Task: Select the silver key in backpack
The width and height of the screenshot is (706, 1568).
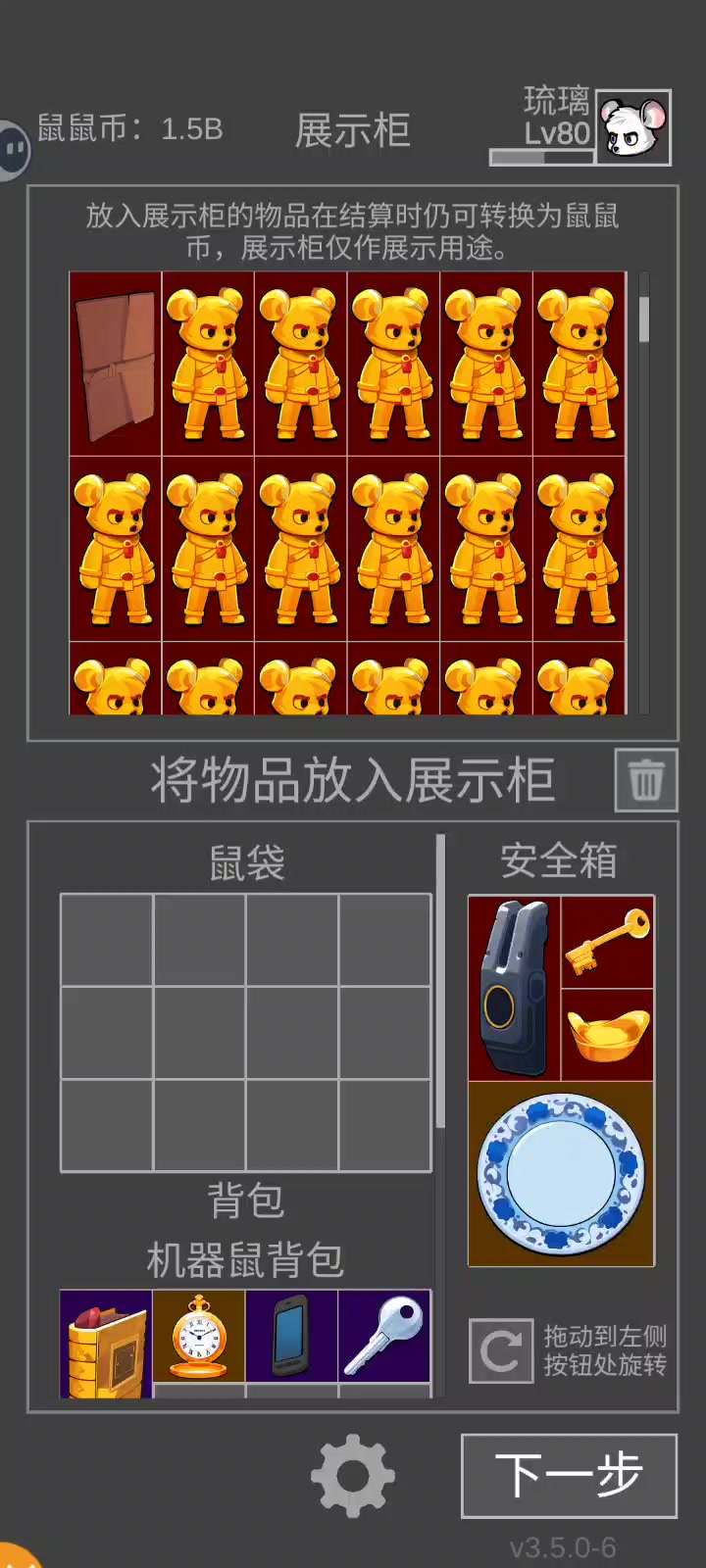Action: point(384,1337)
